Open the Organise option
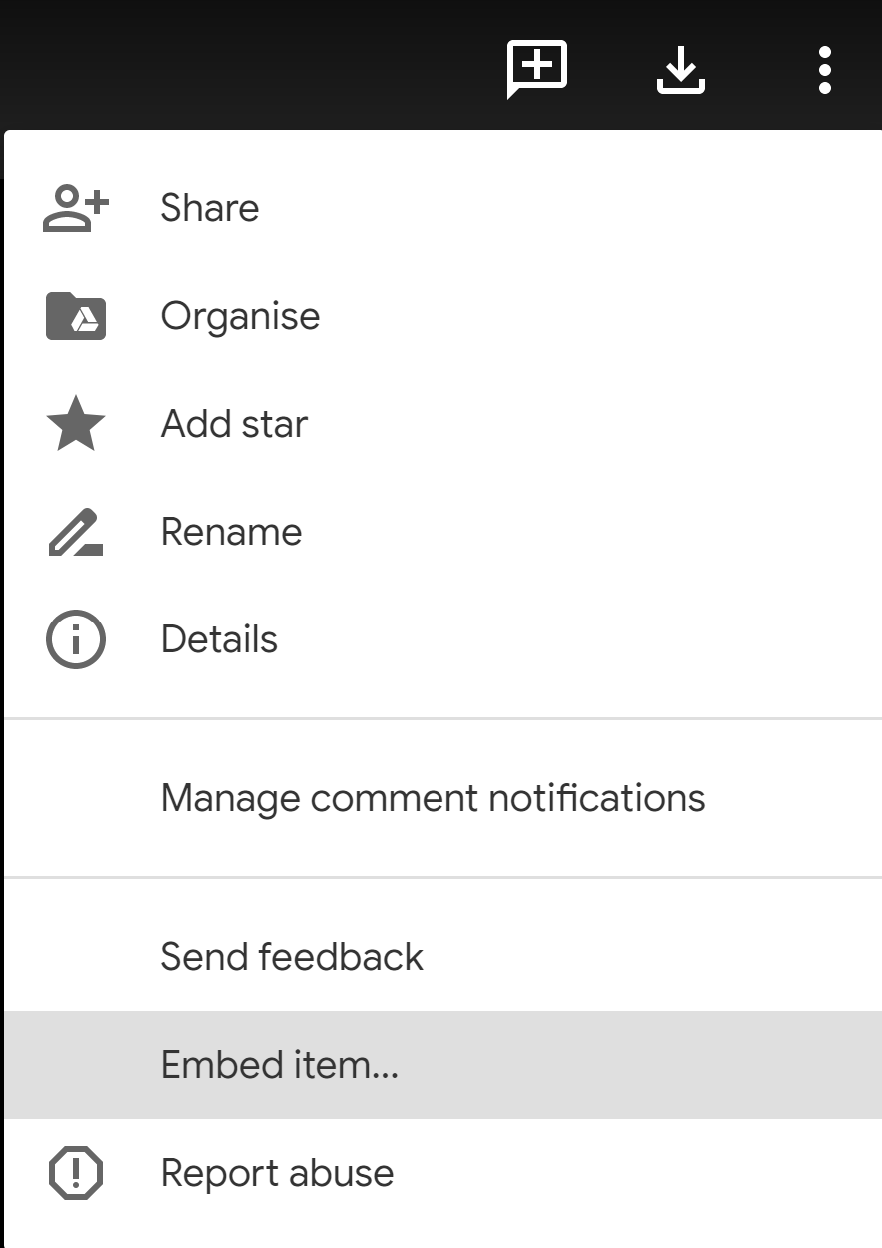Image resolution: width=882 pixels, height=1248 pixels. click(x=240, y=316)
